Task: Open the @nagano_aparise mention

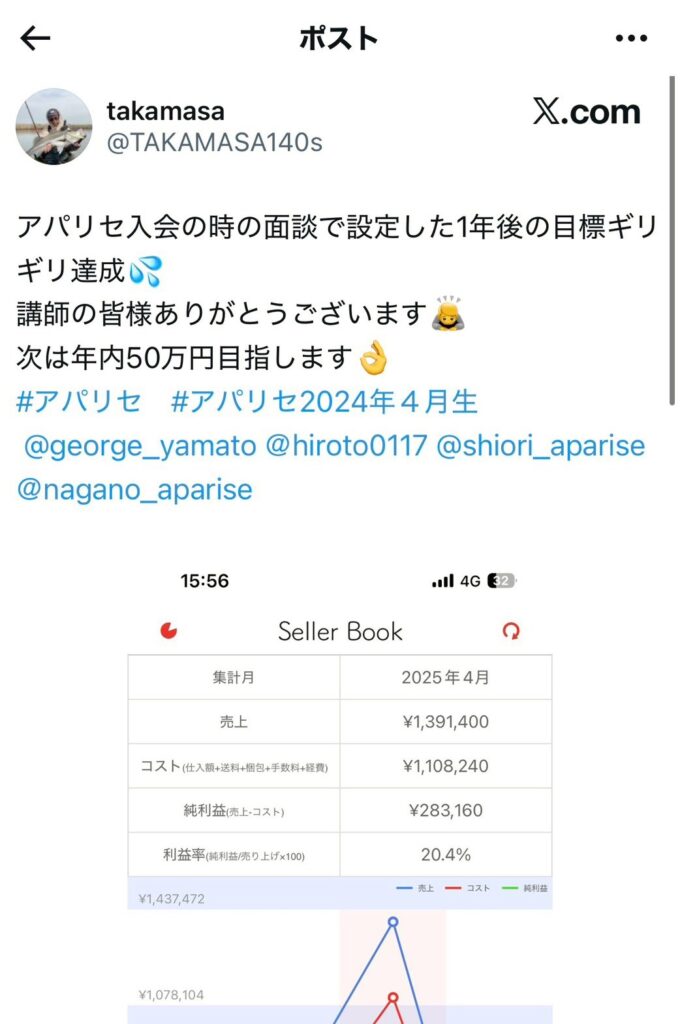Action: (135, 490)
